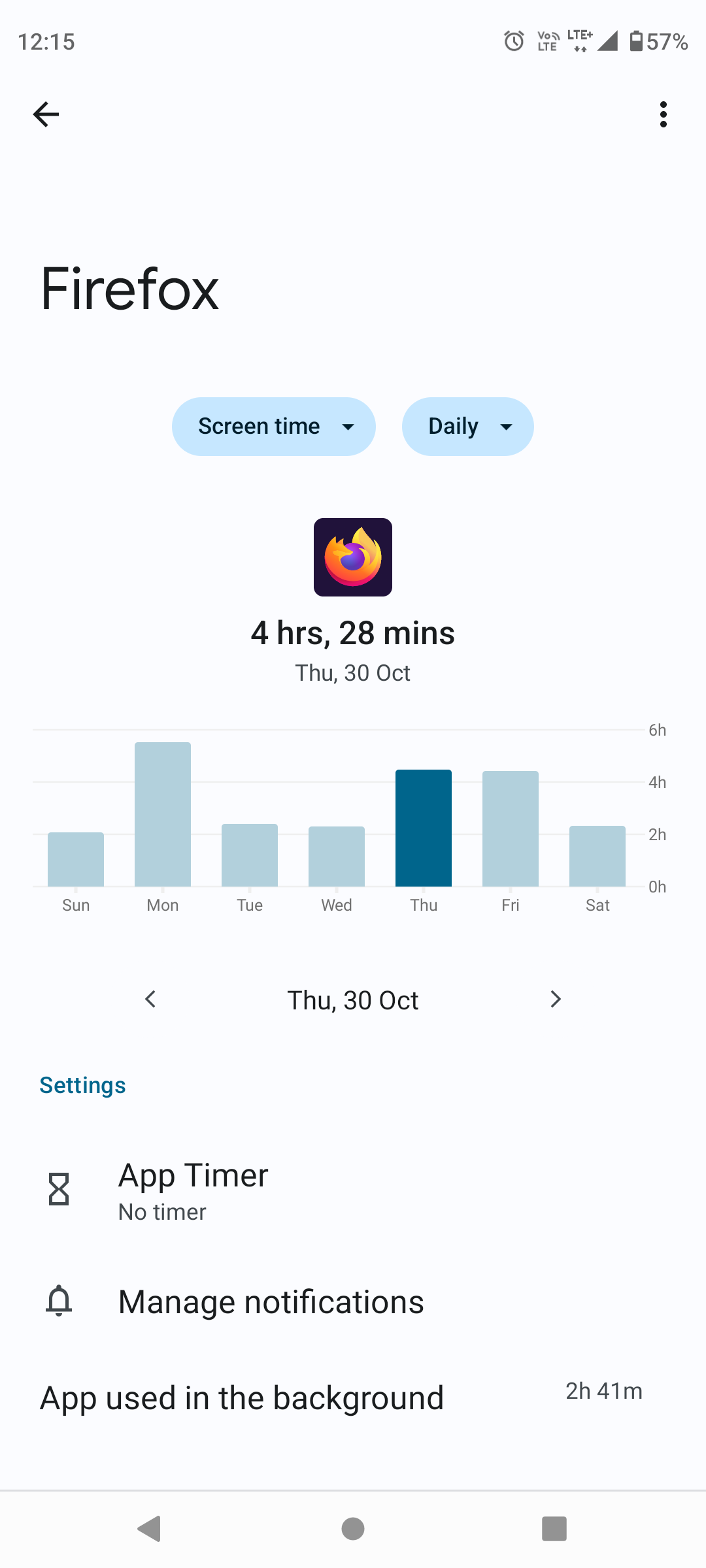Image resolution: width=706 pixels, height=1568 pixels.
Task: Open the Daily period dropdown
Action: (467, 427)
